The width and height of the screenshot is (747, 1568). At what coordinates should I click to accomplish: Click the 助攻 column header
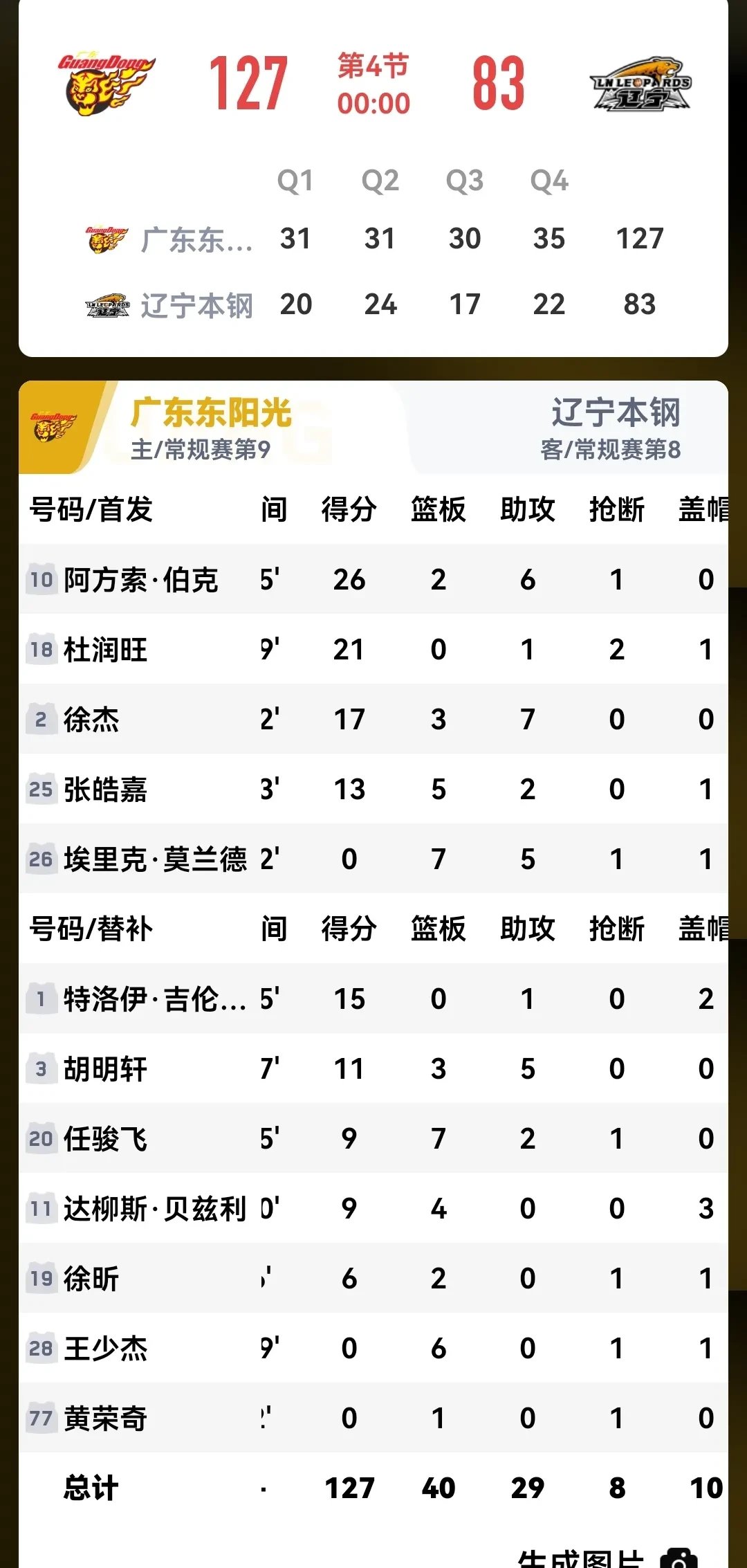pos(529,510)
